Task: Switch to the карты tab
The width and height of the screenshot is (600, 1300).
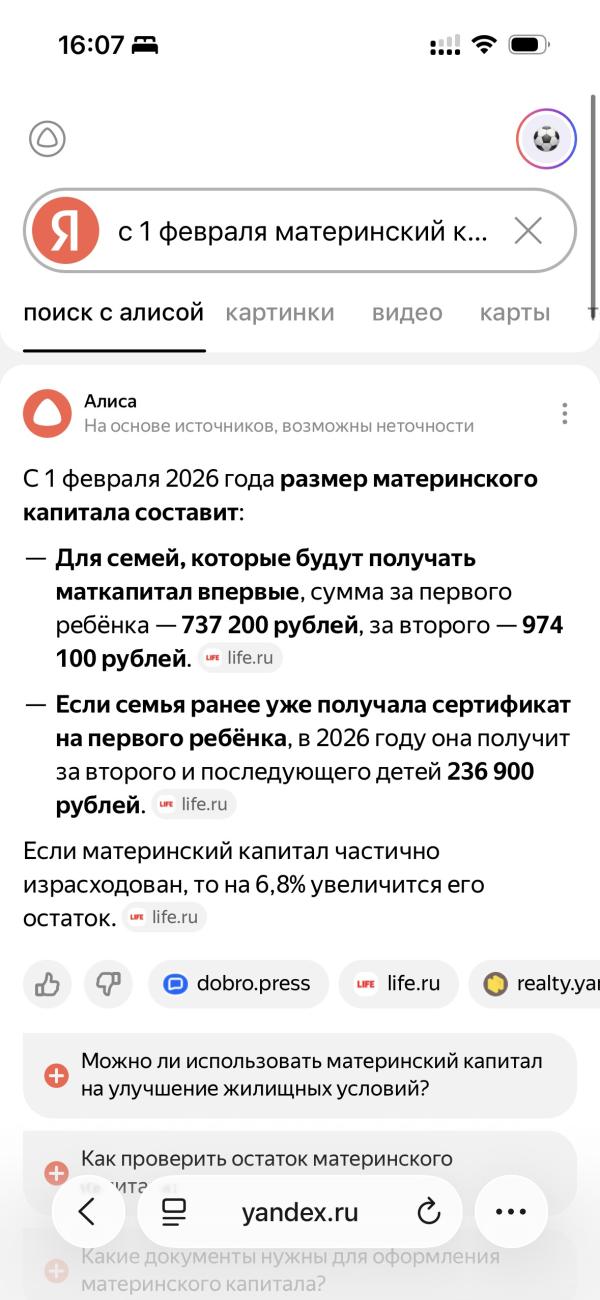Action: tap(515, 313)
